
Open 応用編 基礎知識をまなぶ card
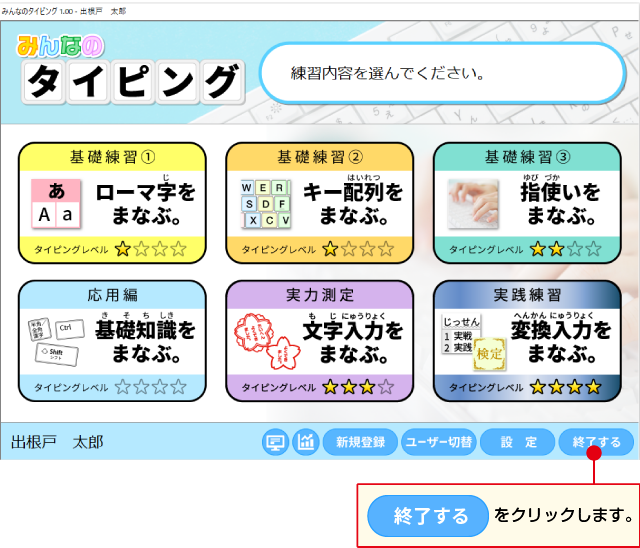point(112,339)
